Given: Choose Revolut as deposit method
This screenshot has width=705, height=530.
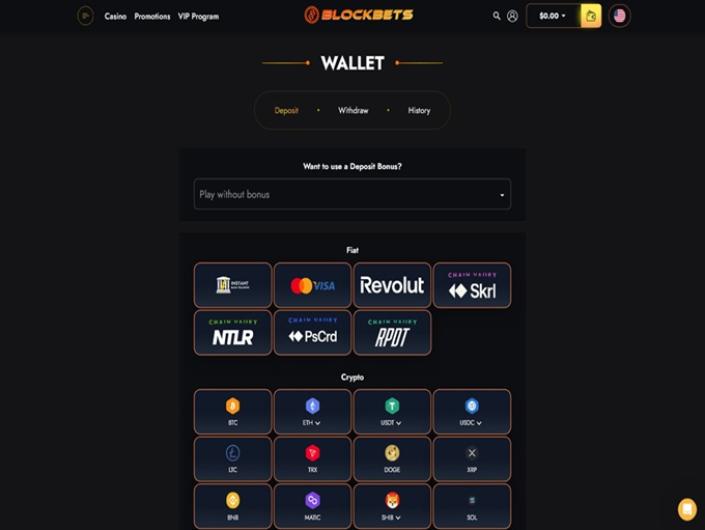Looking at the screenshot, I should [x=392, y=285].
